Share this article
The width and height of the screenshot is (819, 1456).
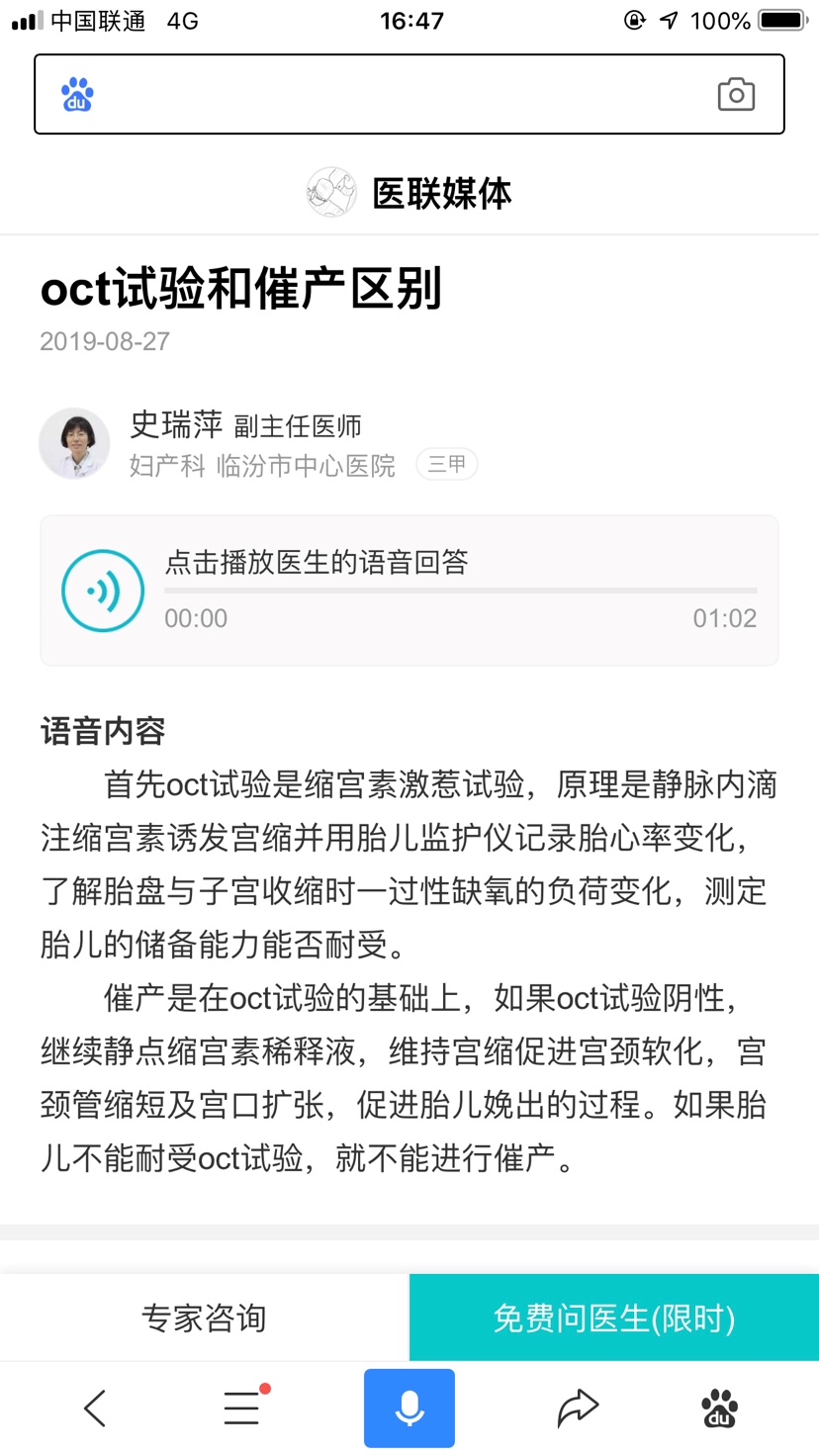(577, 1408)
